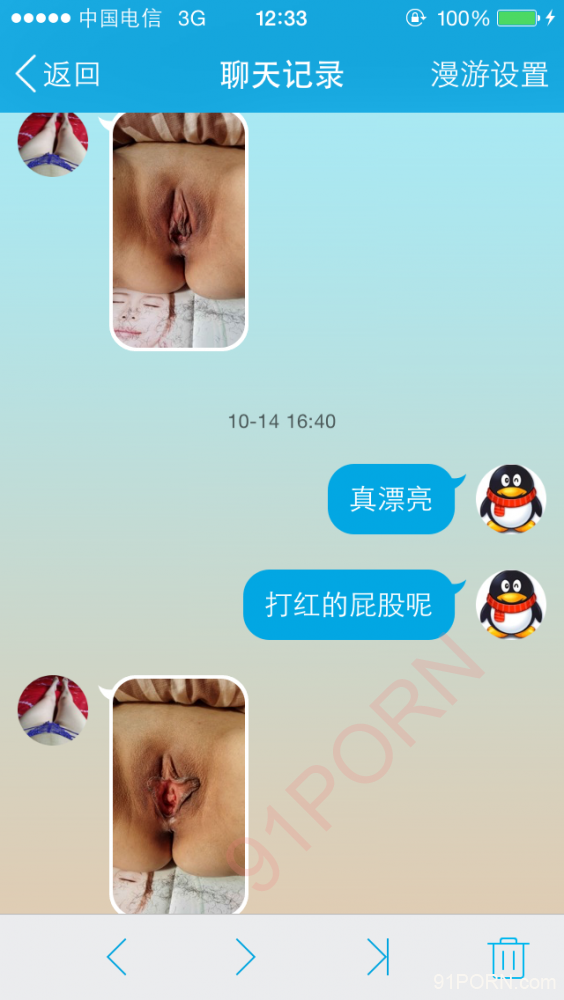This screenshot has width=564, height=1000.
Task: Go back using the 返回 button
Action: coord(57,74)
